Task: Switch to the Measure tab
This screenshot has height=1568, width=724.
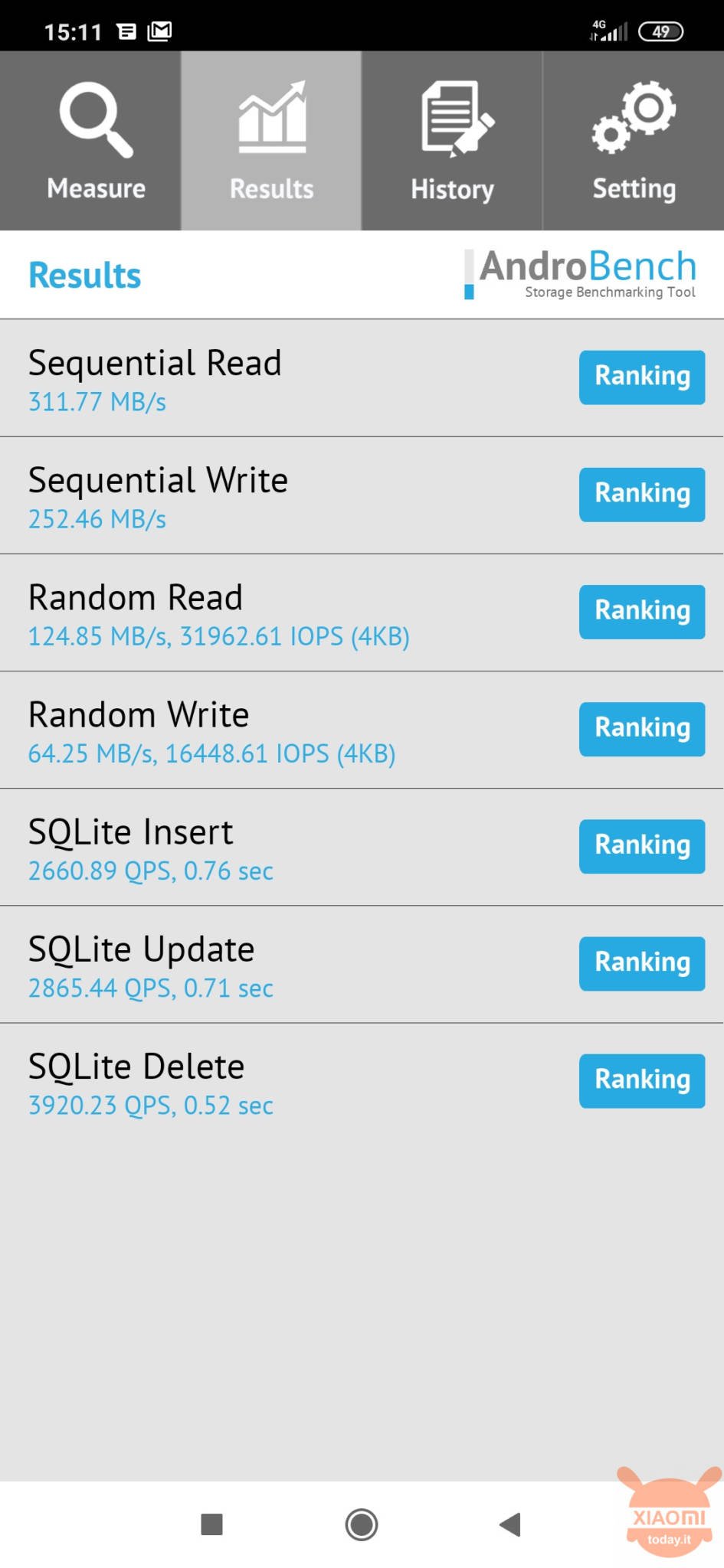Action: (x=90, y=141)
